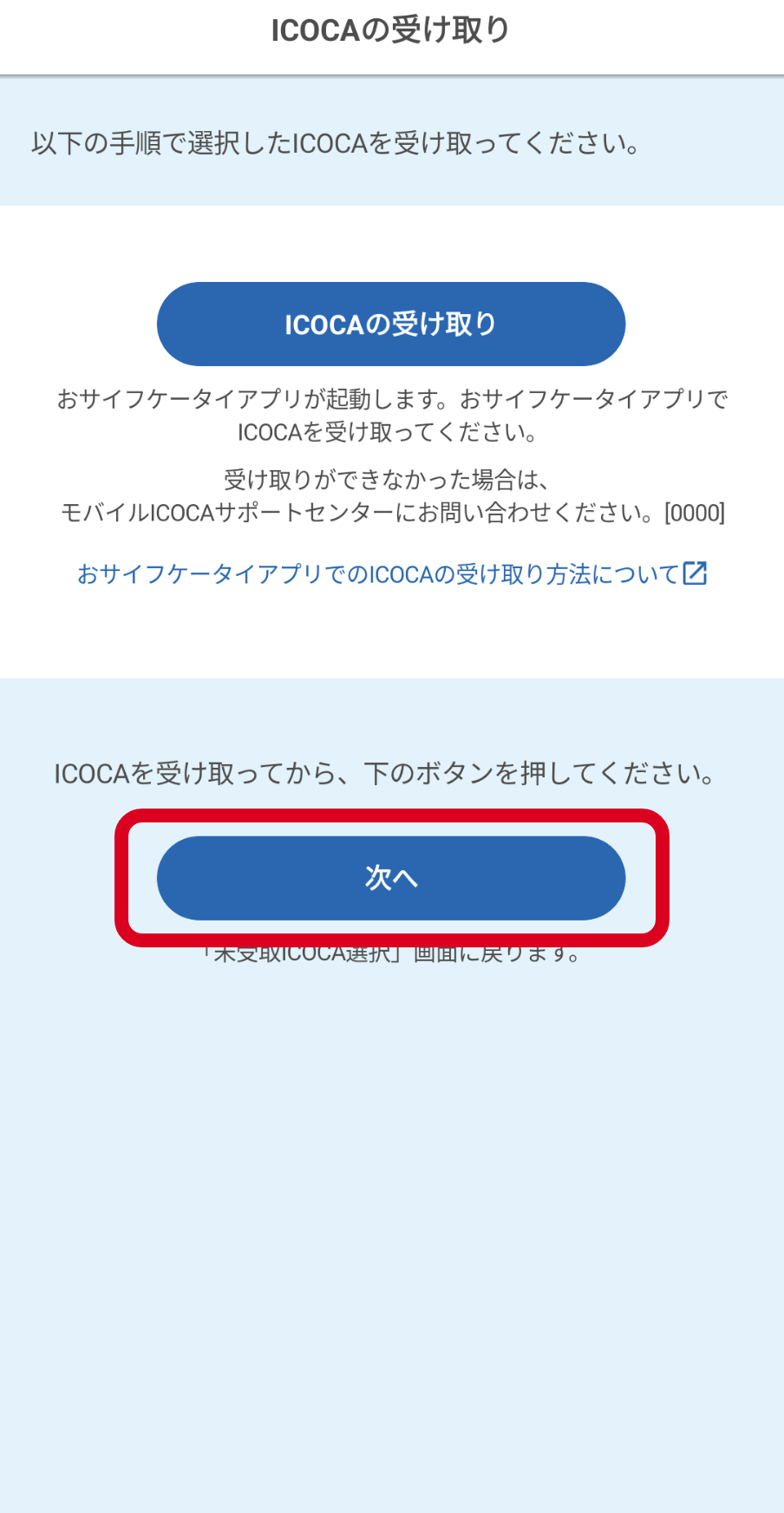Tap the ICOCAの受け取り button
Screen dimensions: 784x1513
tap(391, 324)
